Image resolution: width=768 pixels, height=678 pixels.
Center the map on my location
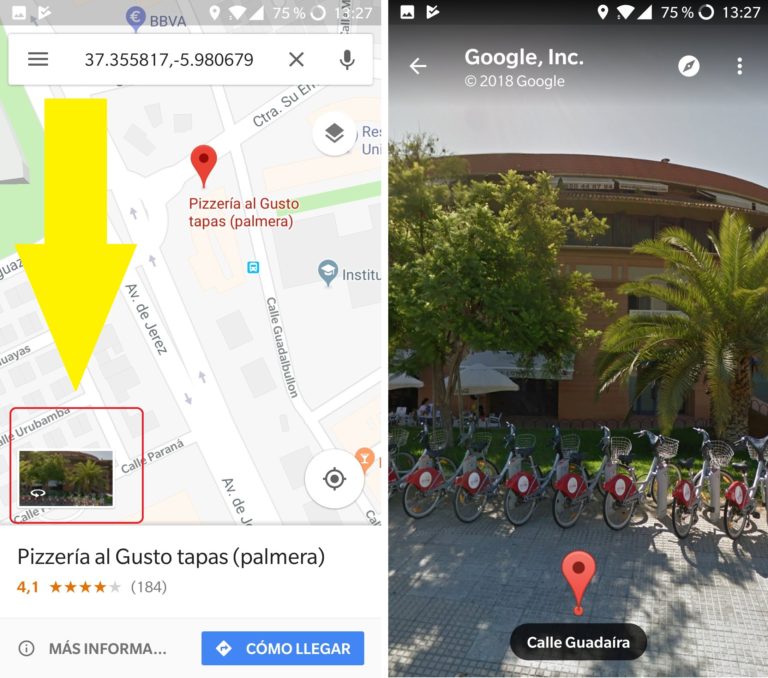pos(334,478)
